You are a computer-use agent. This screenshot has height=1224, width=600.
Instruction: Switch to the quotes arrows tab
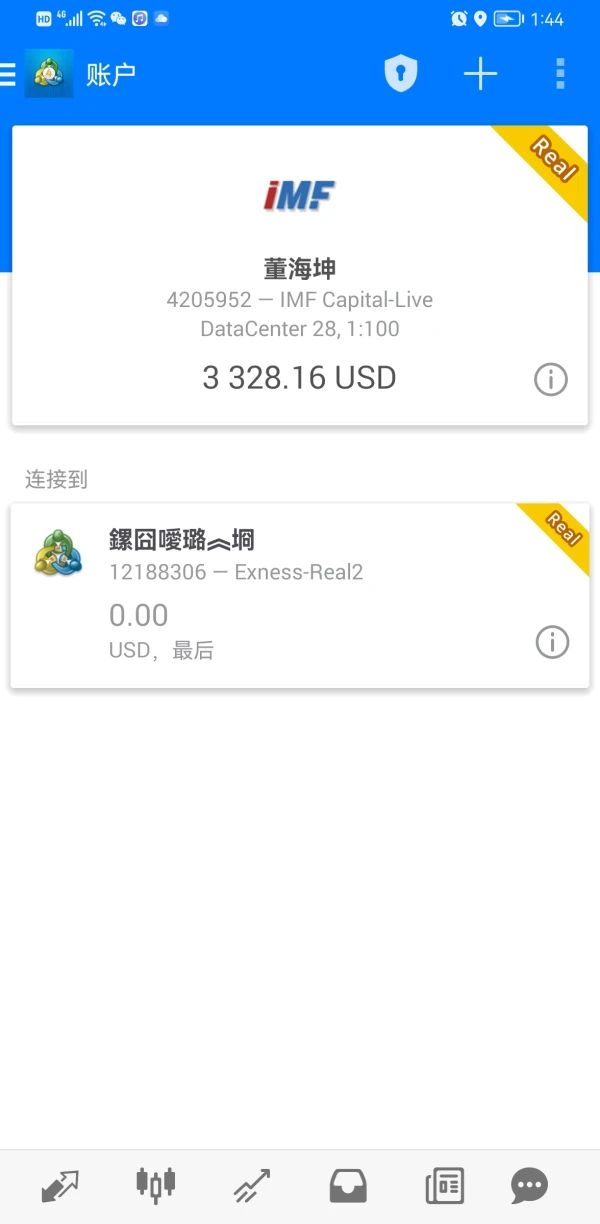[x=60, y=1186]
